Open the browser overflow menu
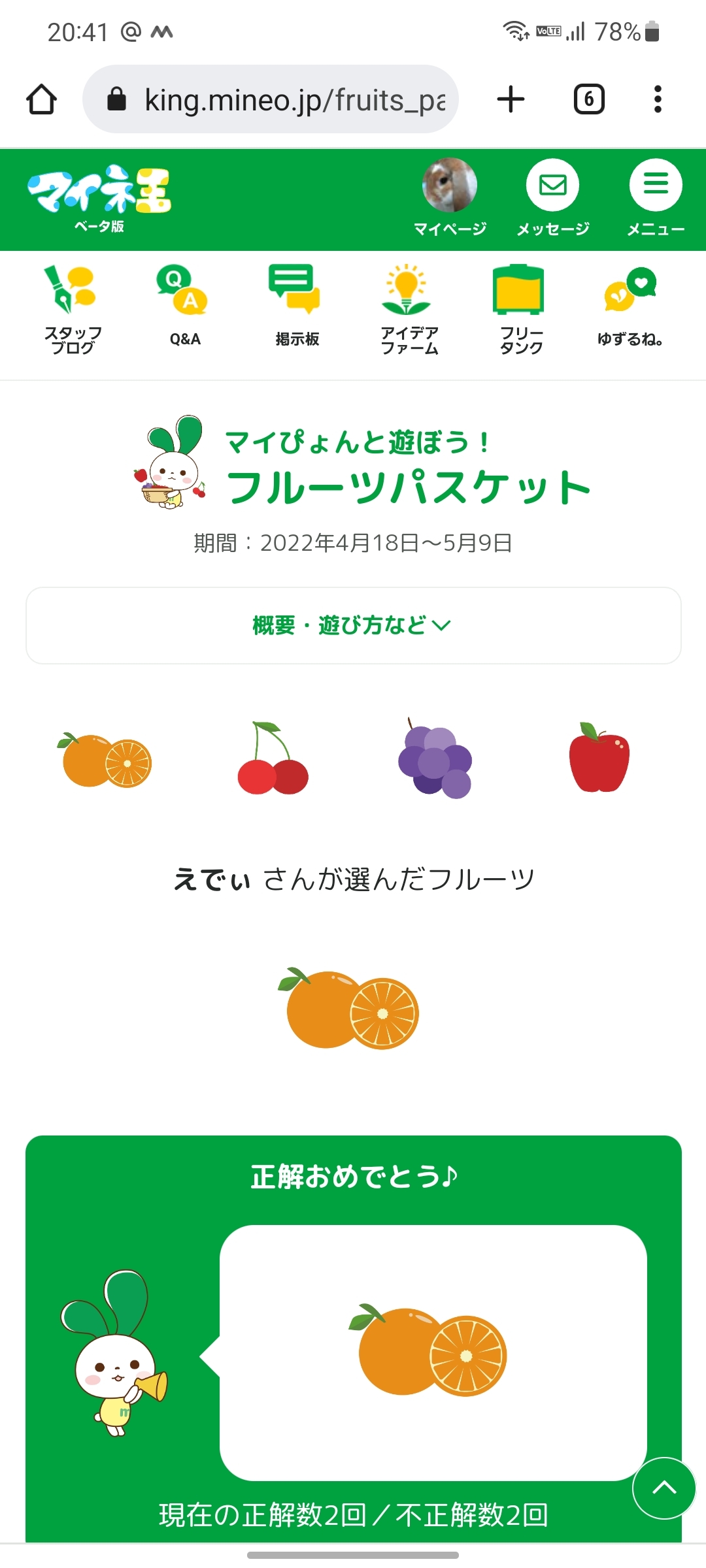 (x=658, y=99)
